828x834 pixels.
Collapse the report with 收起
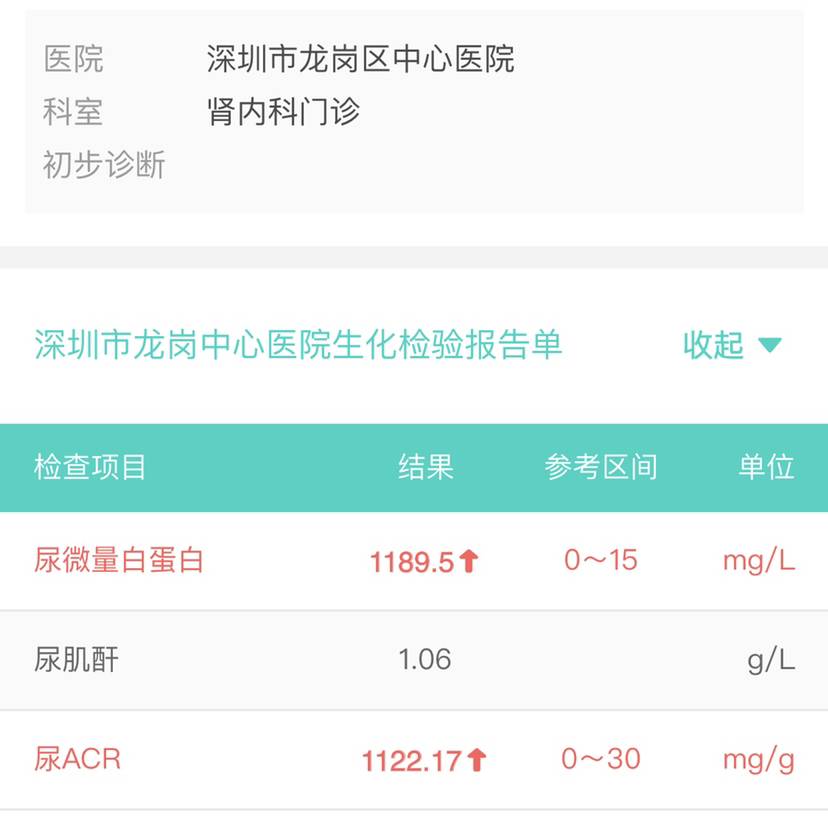pos(730,345)
